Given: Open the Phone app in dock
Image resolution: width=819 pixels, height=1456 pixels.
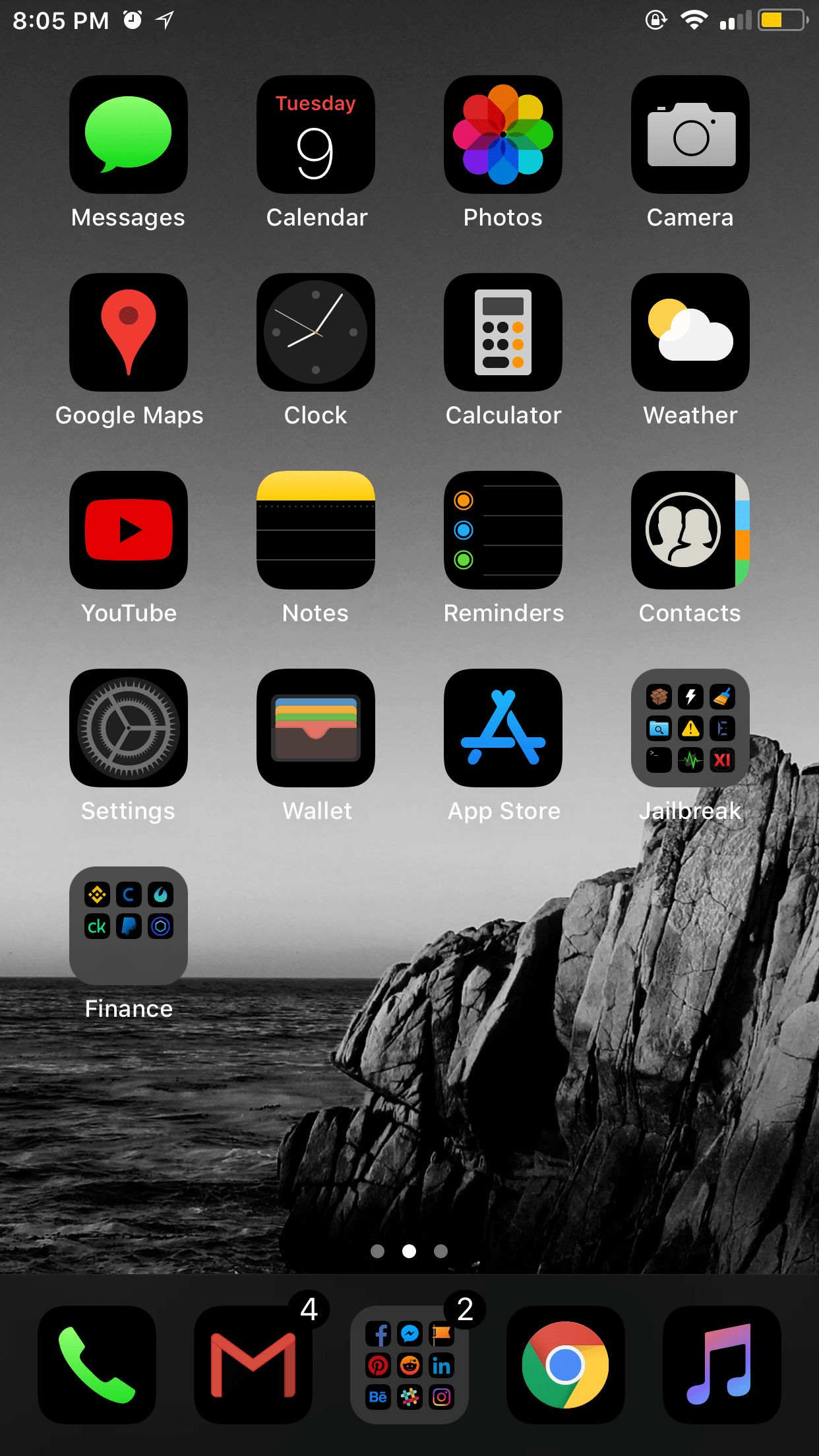Looking at the screenshot, I should tap(97, 1365).
